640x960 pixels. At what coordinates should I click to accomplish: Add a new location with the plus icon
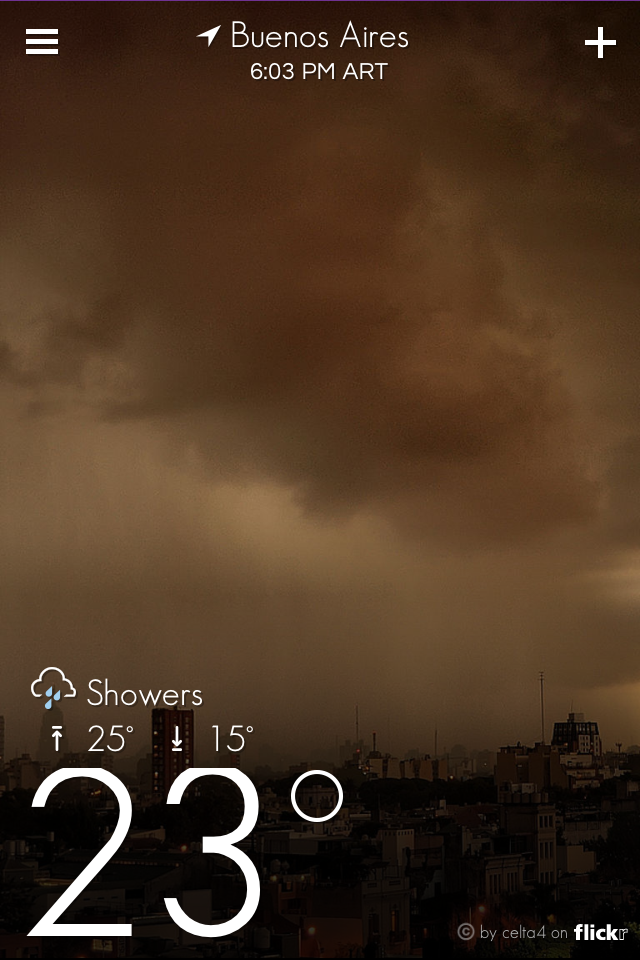[600, 43]
